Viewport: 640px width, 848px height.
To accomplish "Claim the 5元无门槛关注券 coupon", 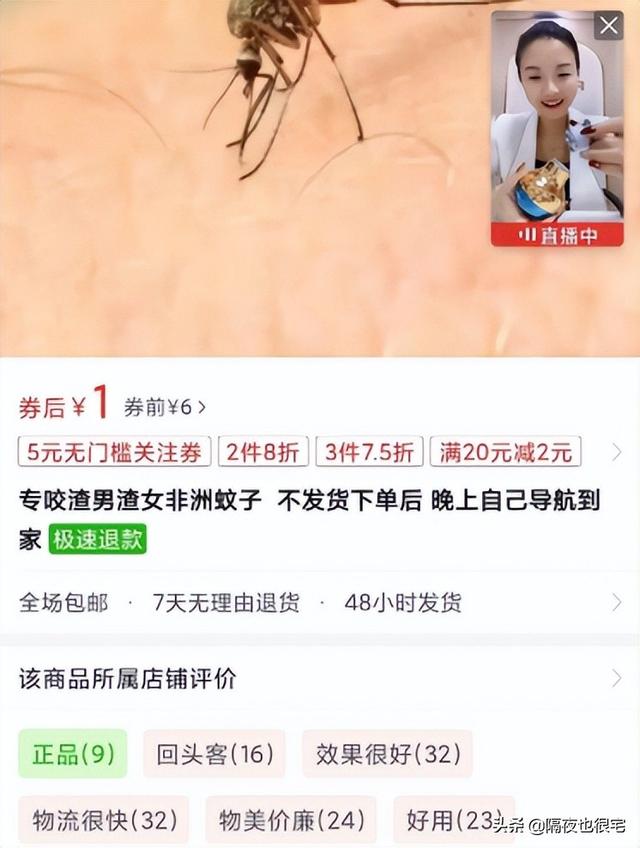I will pyautogui.click(x=114, y=452).
